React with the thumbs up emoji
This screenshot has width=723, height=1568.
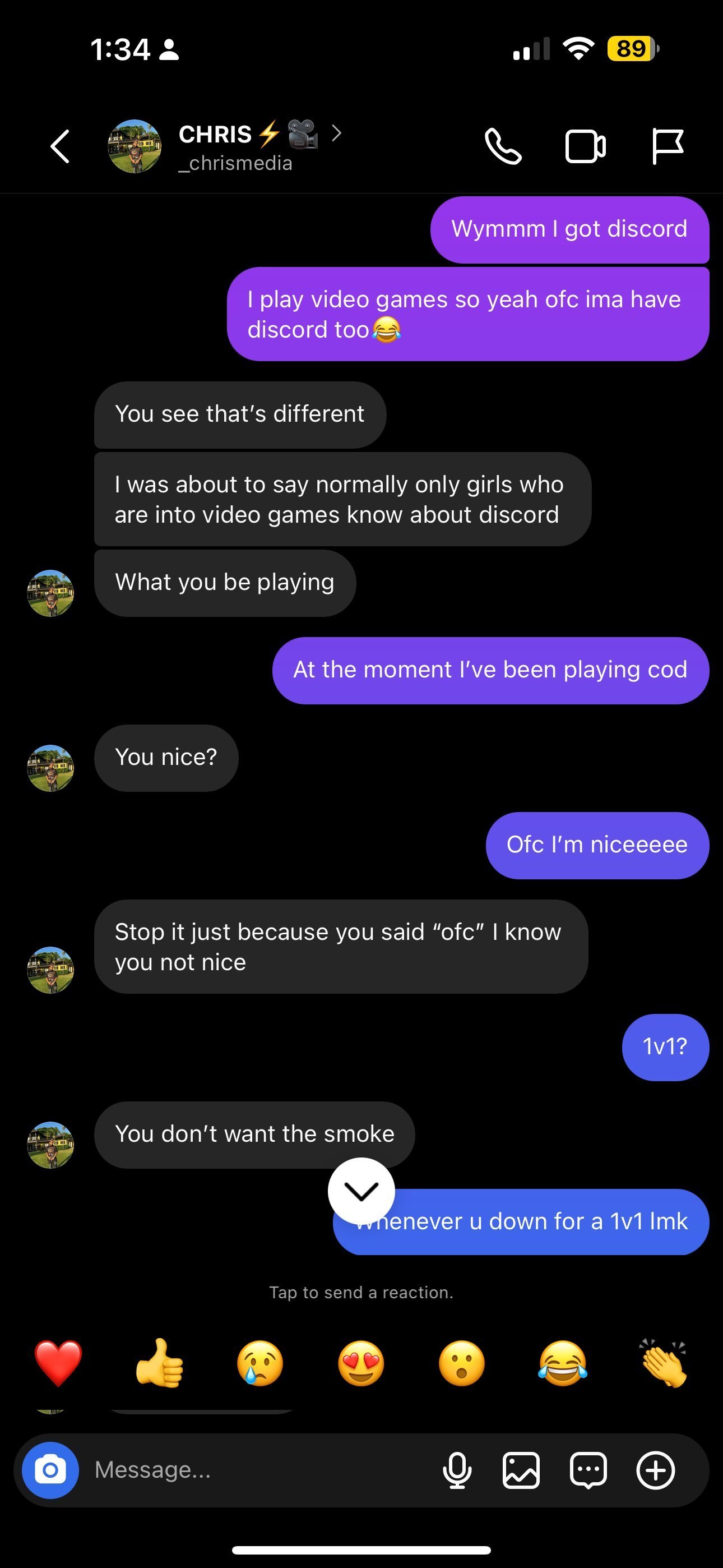pyautogui.click(x=159, y=1363)
